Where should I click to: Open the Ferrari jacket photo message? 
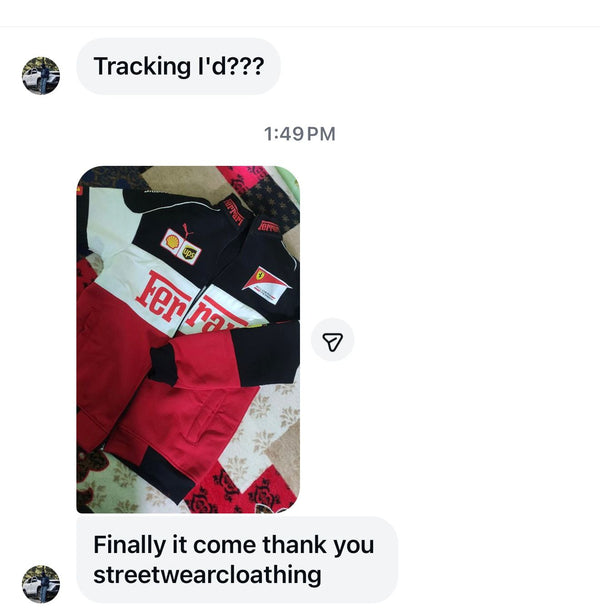point(188,339)
